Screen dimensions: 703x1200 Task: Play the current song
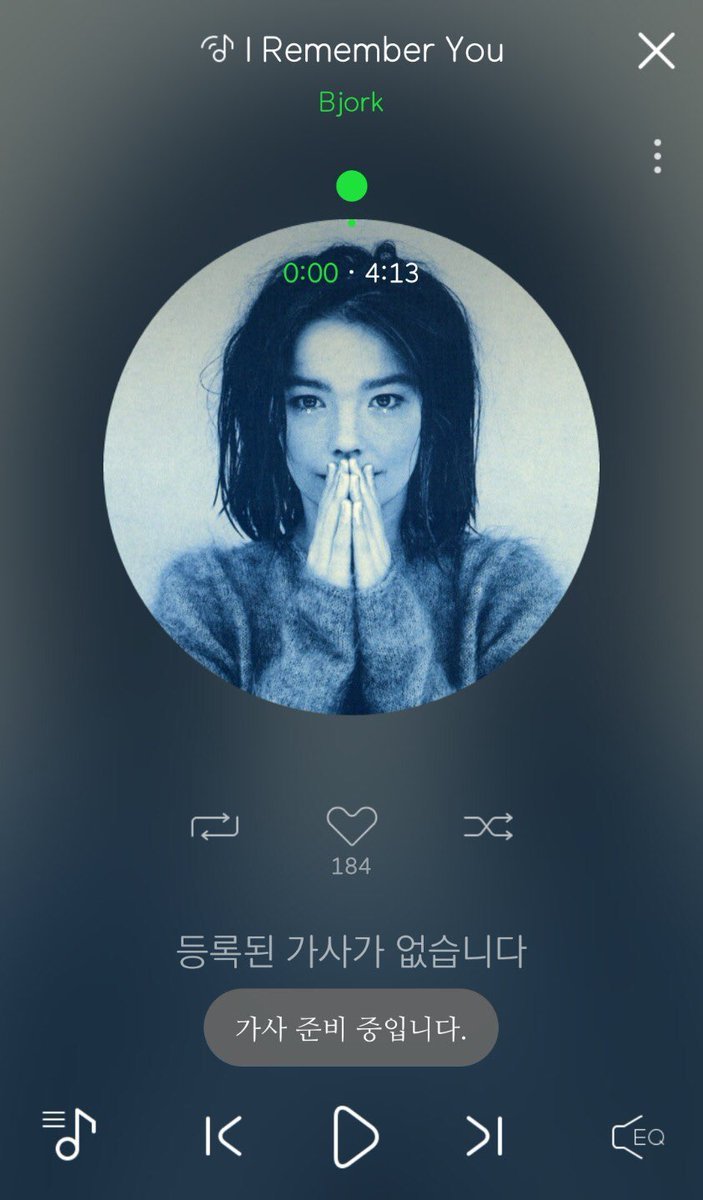(355, 1137)
